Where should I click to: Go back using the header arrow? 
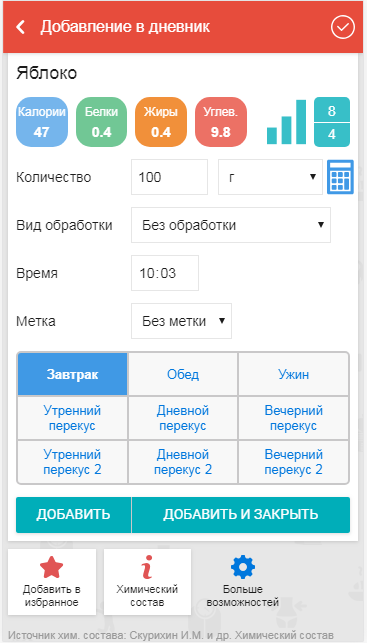pos(21,27)
